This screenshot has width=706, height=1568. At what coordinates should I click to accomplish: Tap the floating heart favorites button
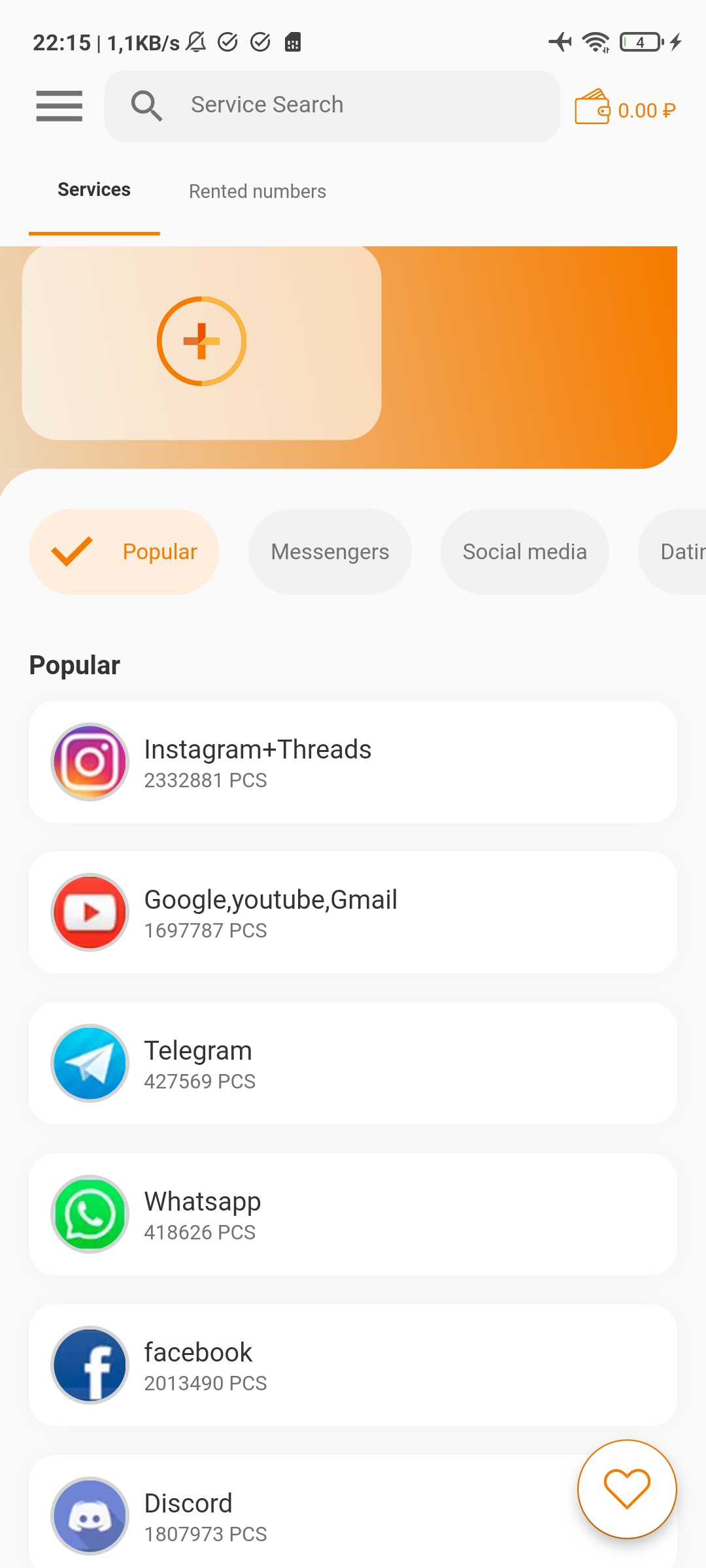(627, 1489)
